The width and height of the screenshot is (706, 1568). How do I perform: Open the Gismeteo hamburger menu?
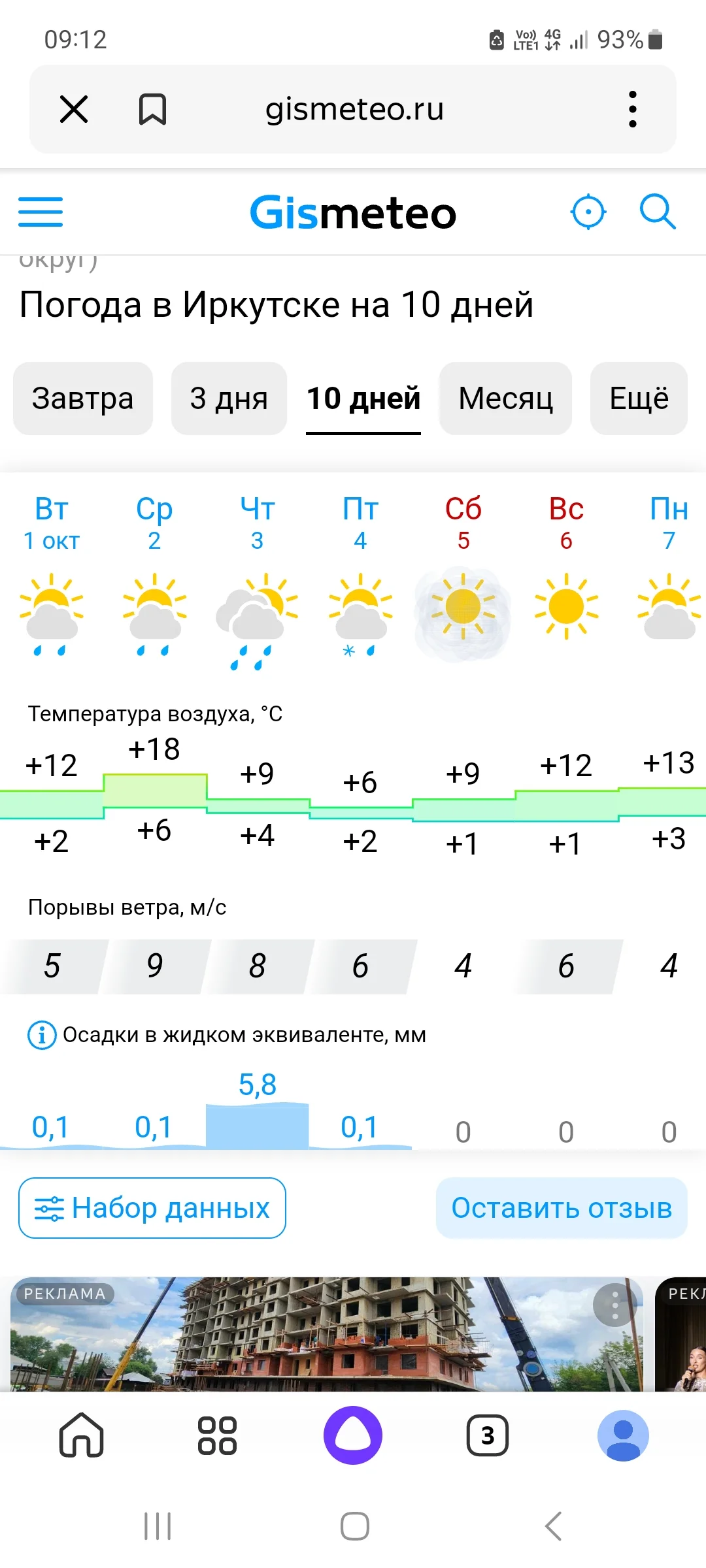pyautogui.click(x=40, y=212)
